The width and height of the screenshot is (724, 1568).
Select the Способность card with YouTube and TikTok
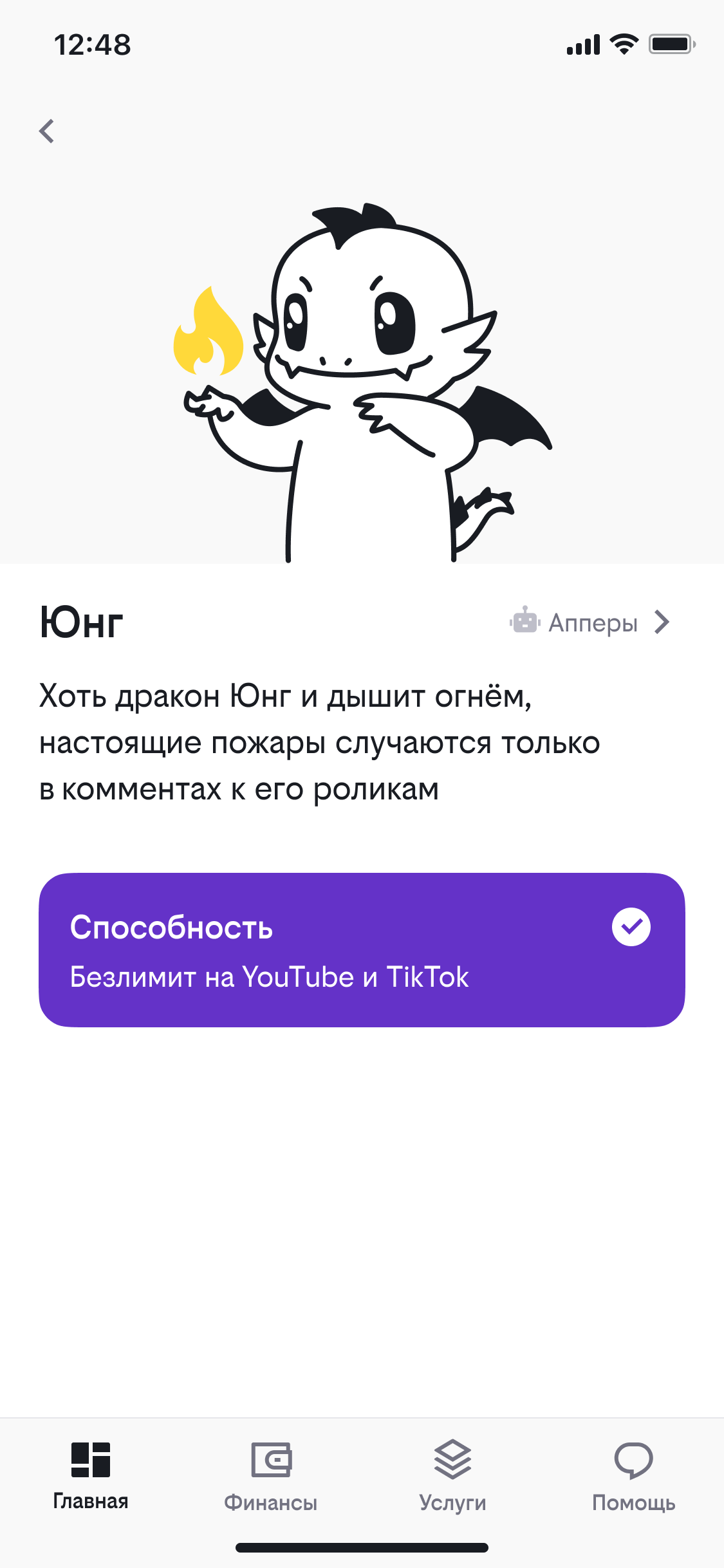(x=362, y=950)
